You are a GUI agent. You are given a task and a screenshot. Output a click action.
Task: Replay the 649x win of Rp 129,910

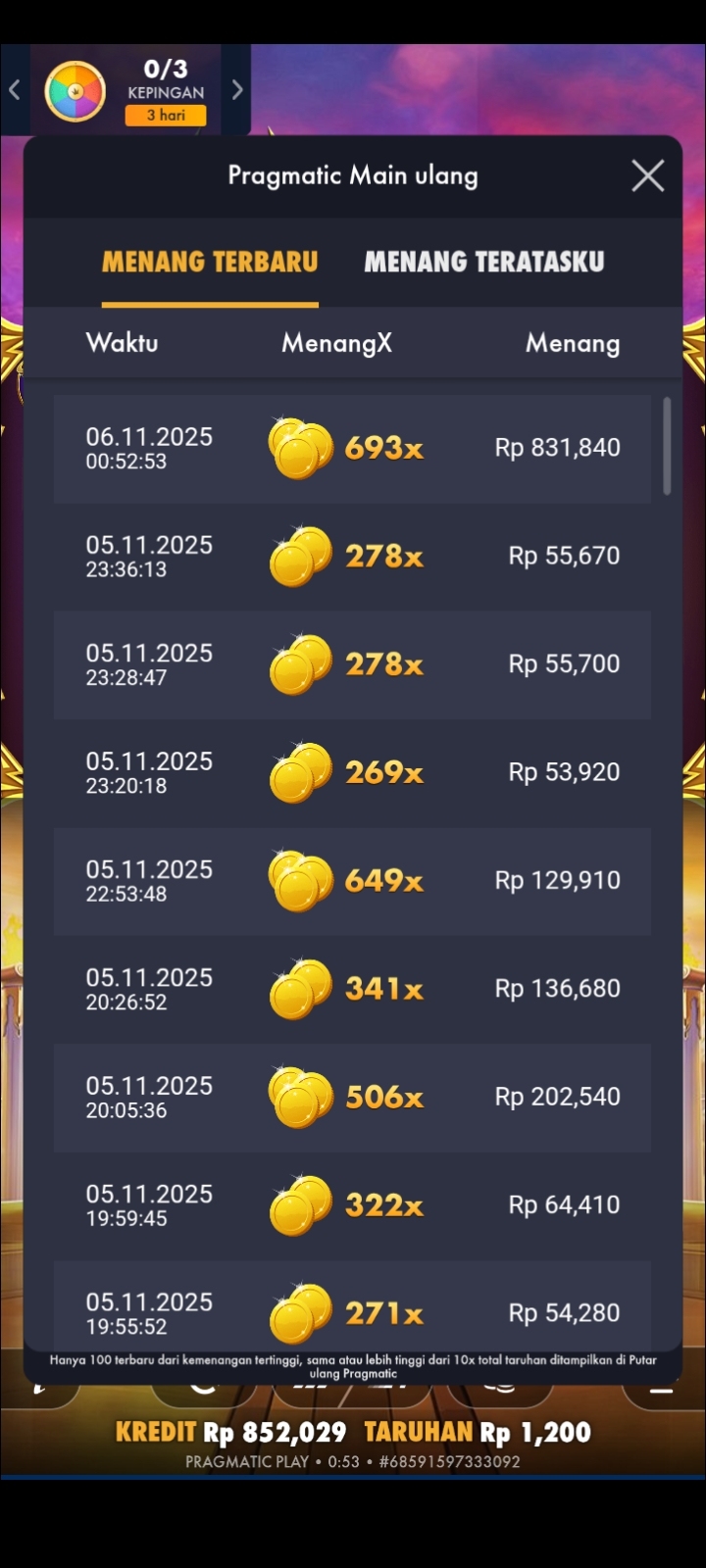coord(352,880)
